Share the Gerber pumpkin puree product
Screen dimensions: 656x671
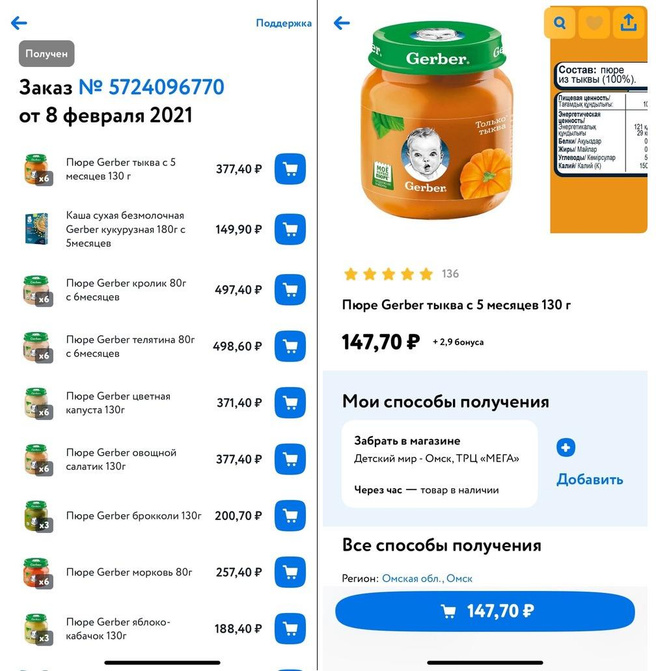pos(628,23)
